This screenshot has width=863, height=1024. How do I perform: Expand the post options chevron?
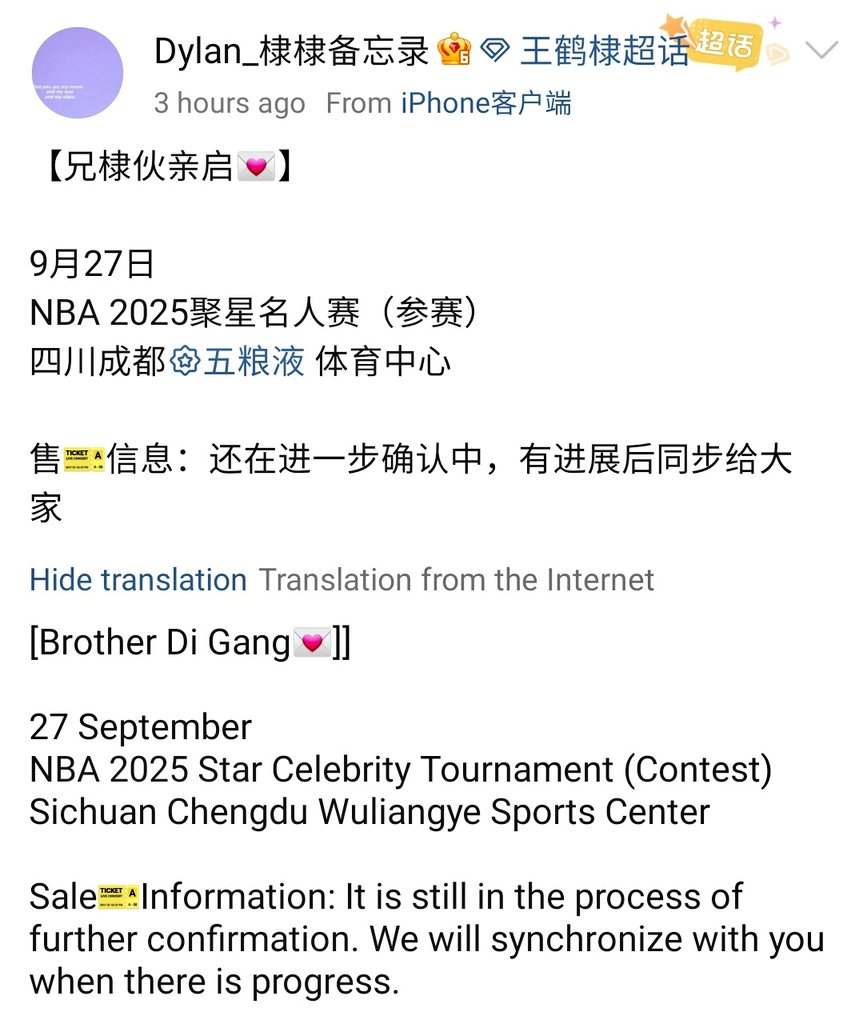[822, 51]
